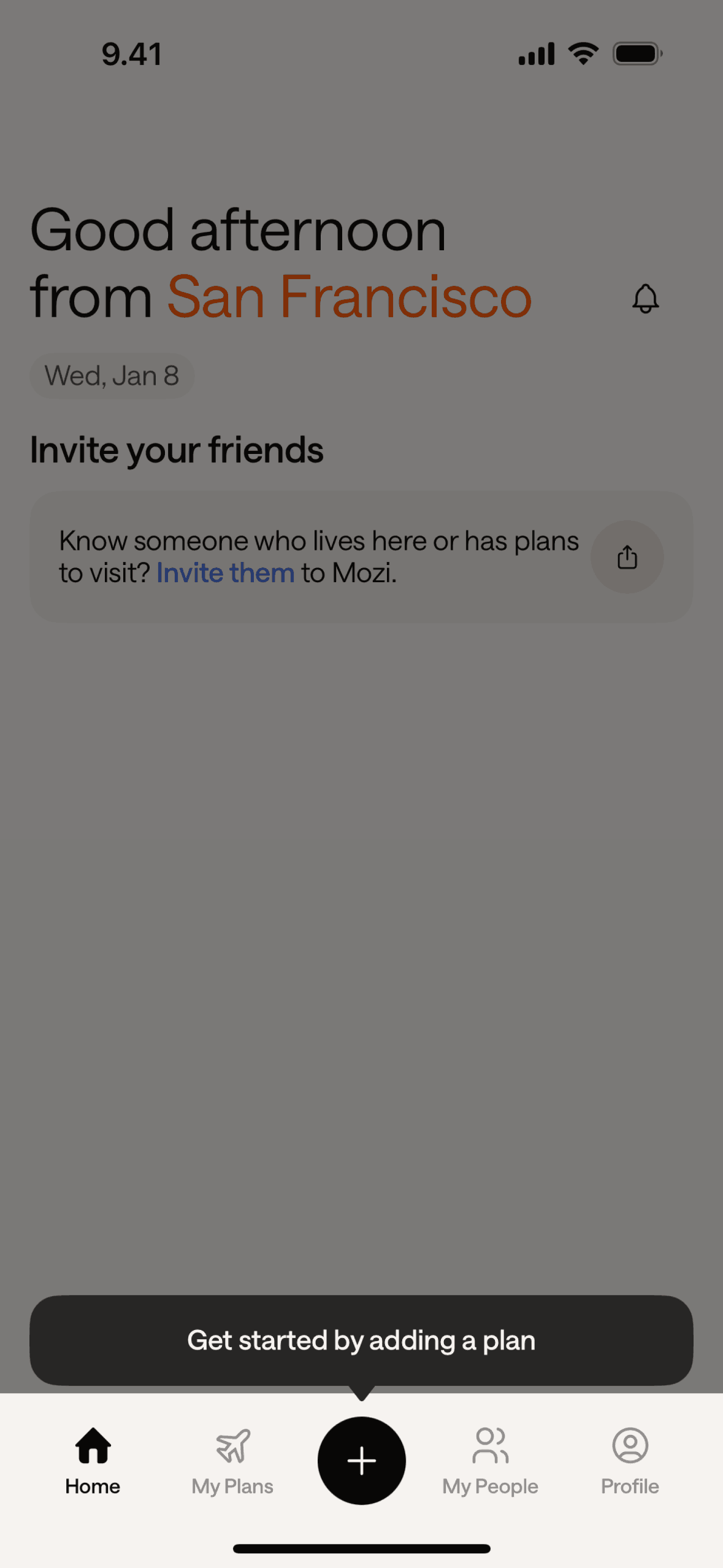Switch to the My Plans tab
The width and height of the screenshot is (723, 1568).
(x=232, y=1460)
